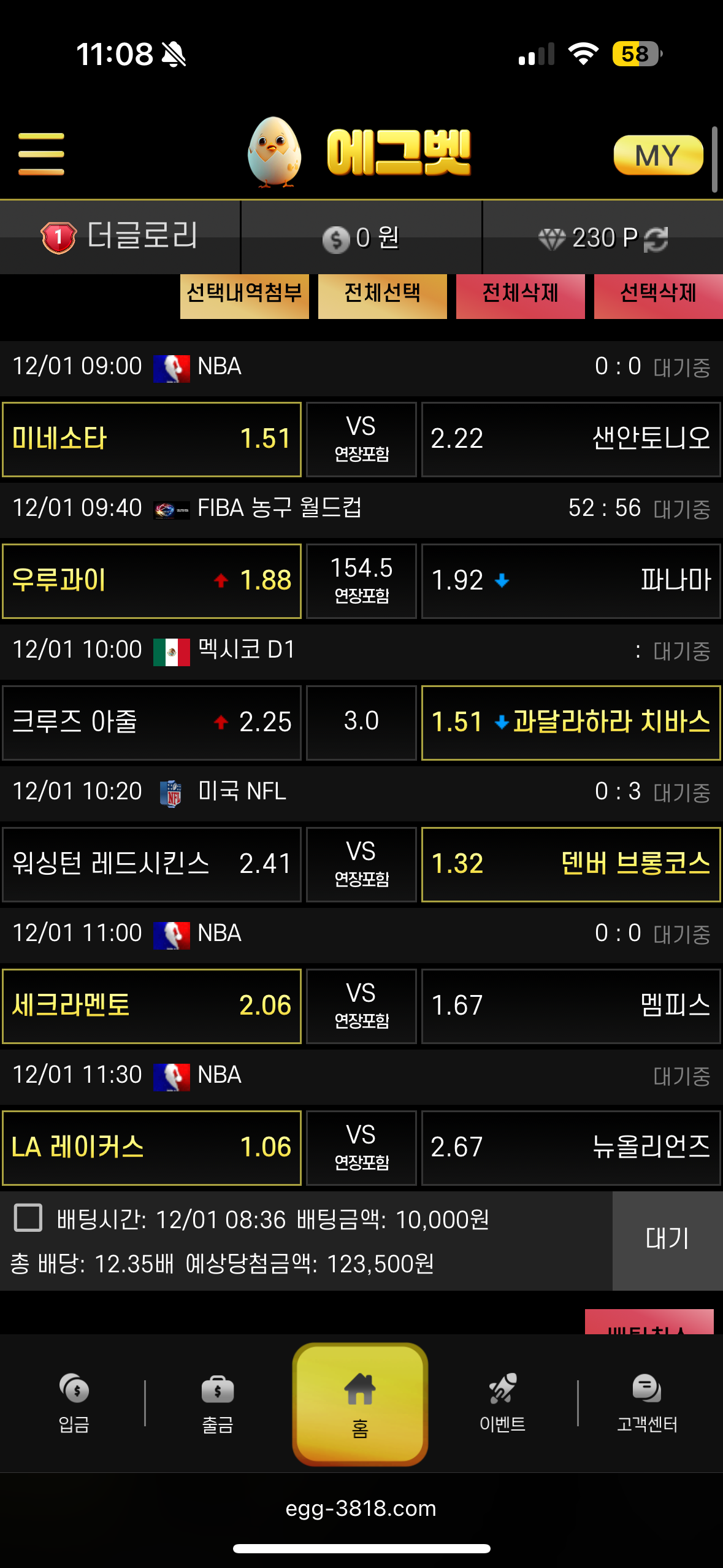Screen dimensions: 723x1568
Task: Open the 입금 deposit tab
Action: tap(74, 1402)
